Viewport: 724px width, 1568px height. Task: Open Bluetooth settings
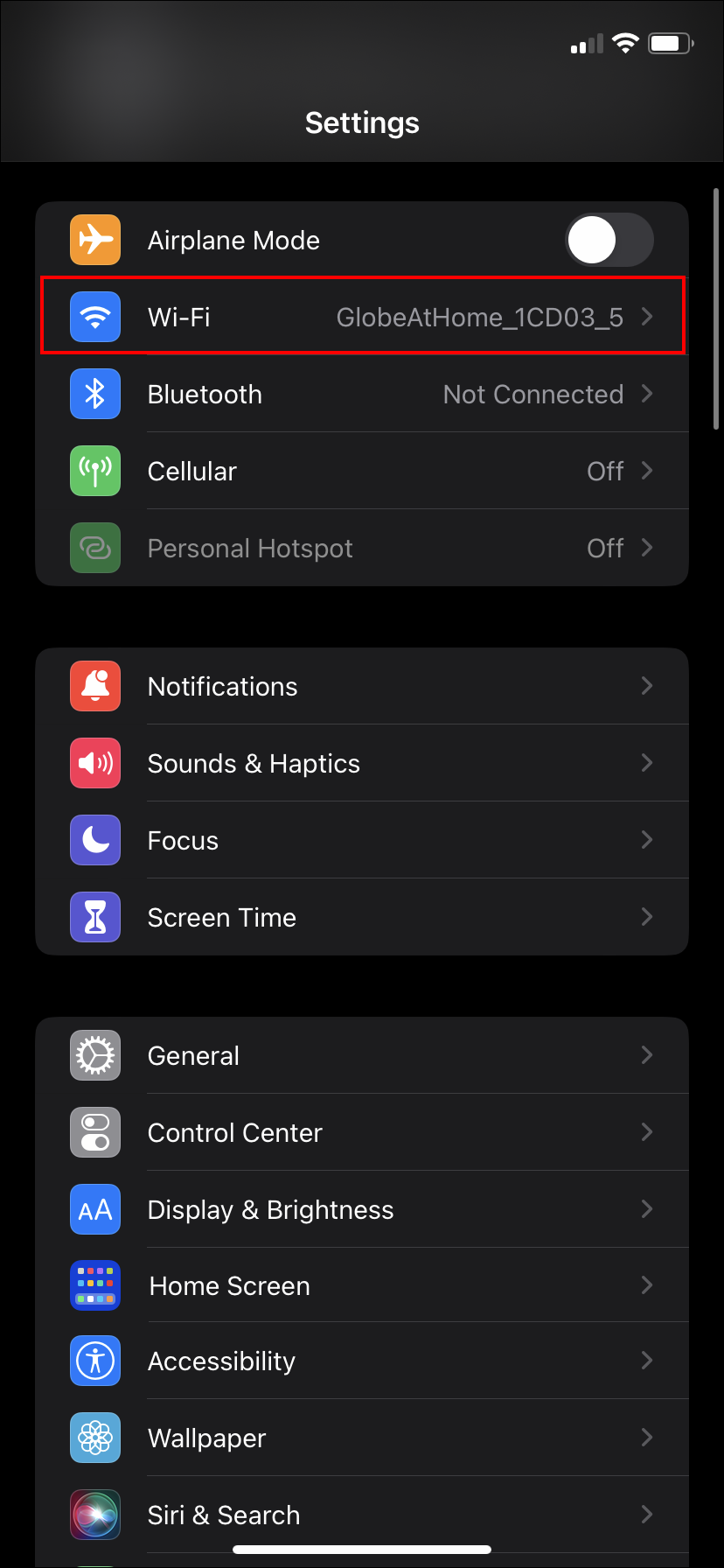point(362,395)
